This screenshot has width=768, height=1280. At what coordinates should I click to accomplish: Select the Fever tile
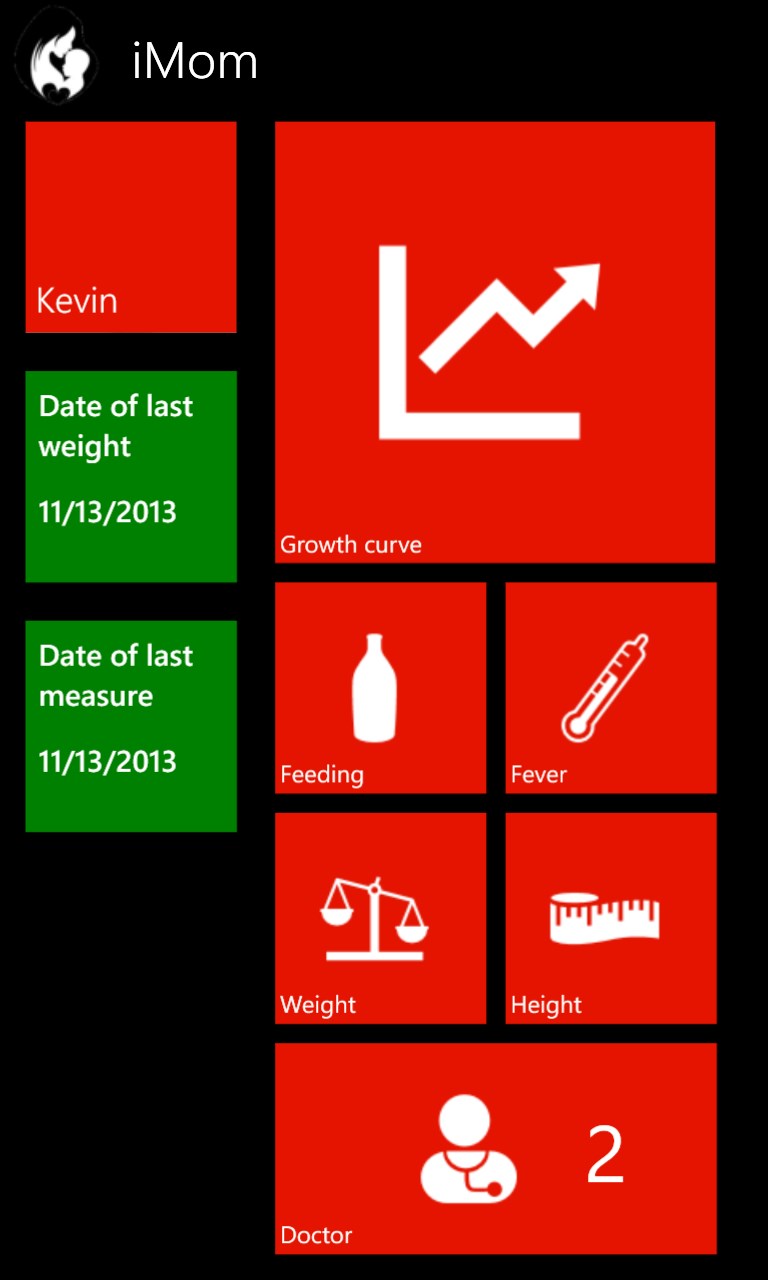[611, 687]
